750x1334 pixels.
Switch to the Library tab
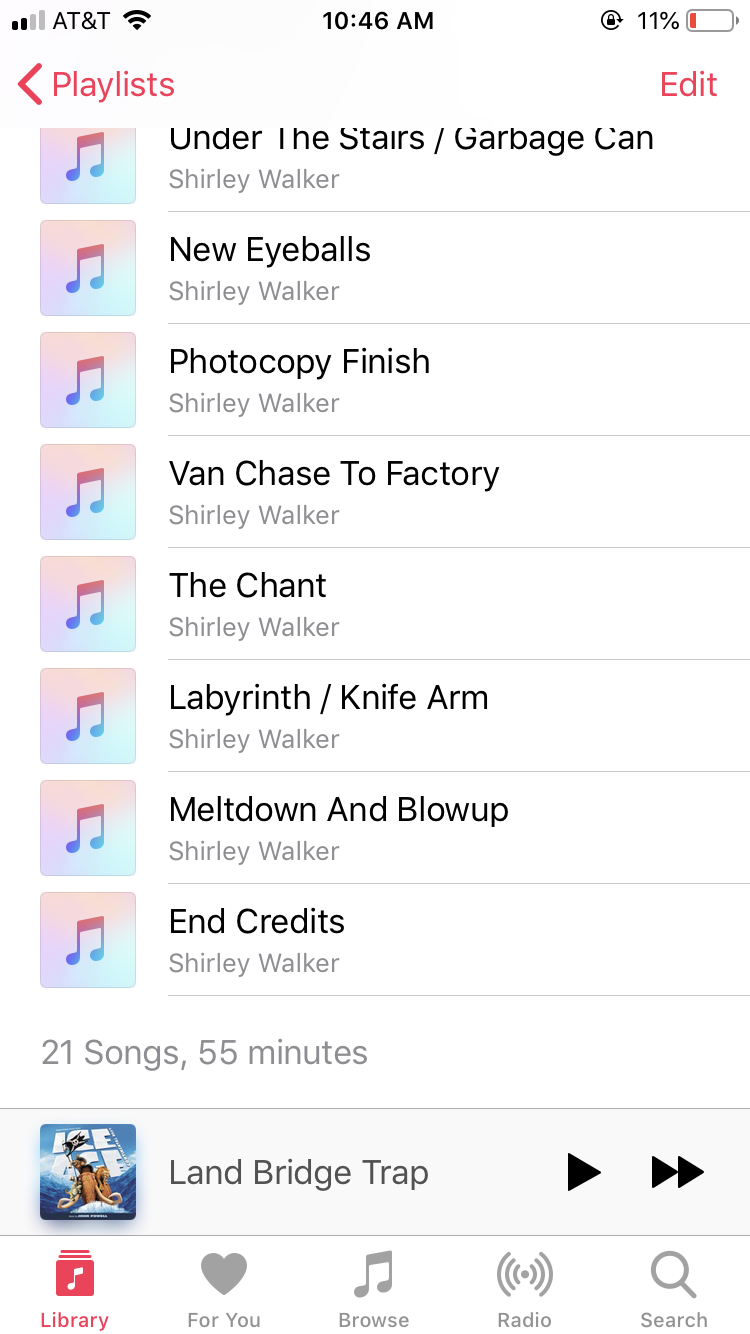point(75,1288)
